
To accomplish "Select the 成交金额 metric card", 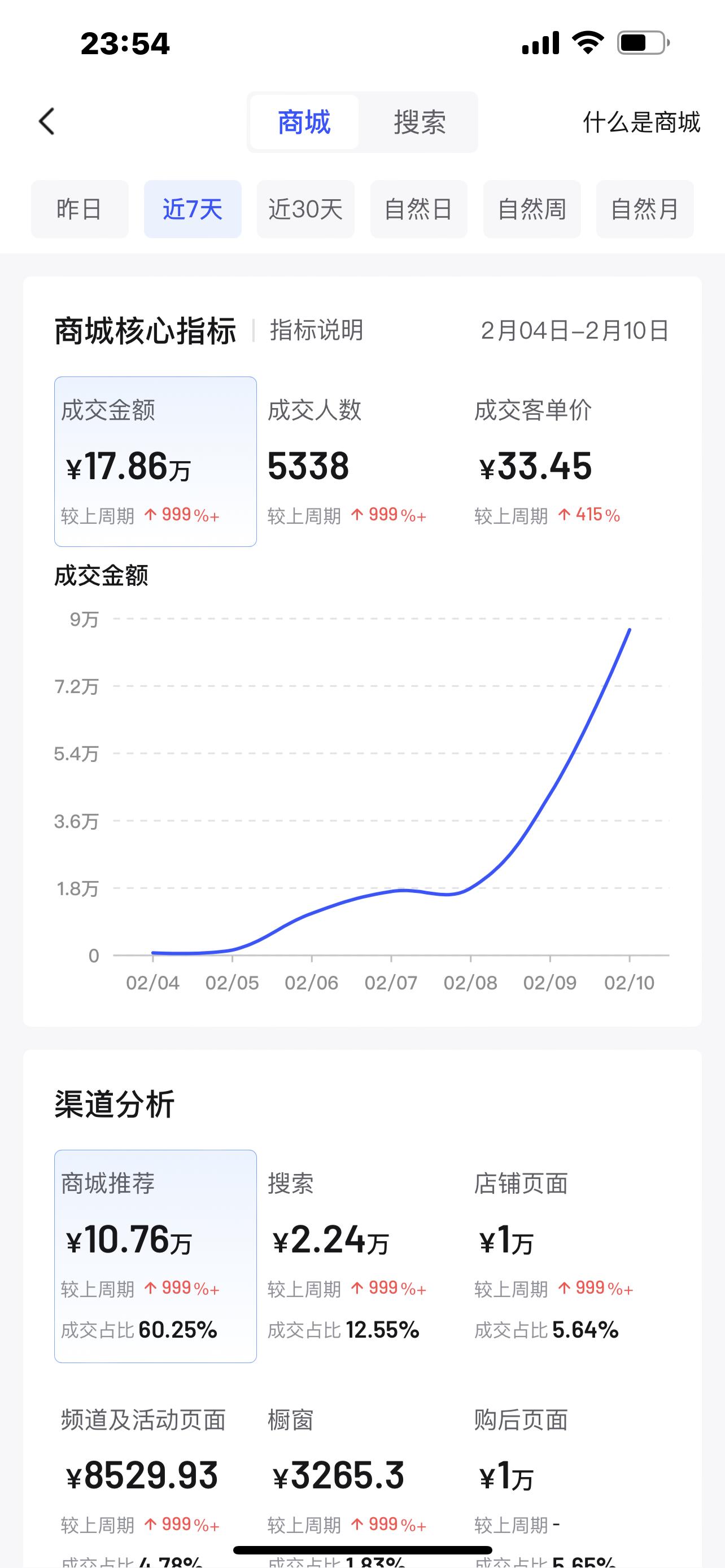I will coord(155,464).
